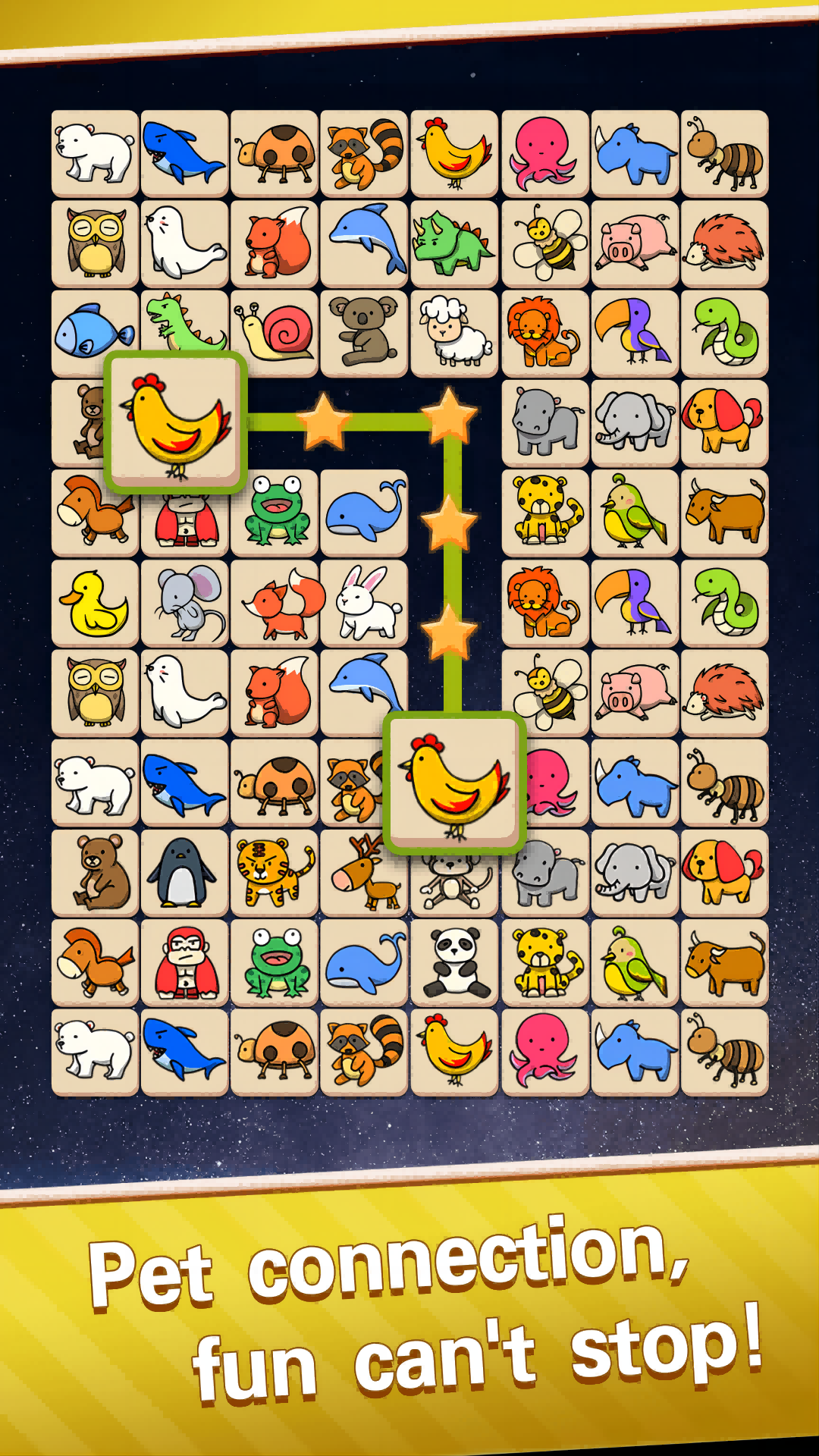Tap the gray elephant tile in the fourth row

[633, 423]
